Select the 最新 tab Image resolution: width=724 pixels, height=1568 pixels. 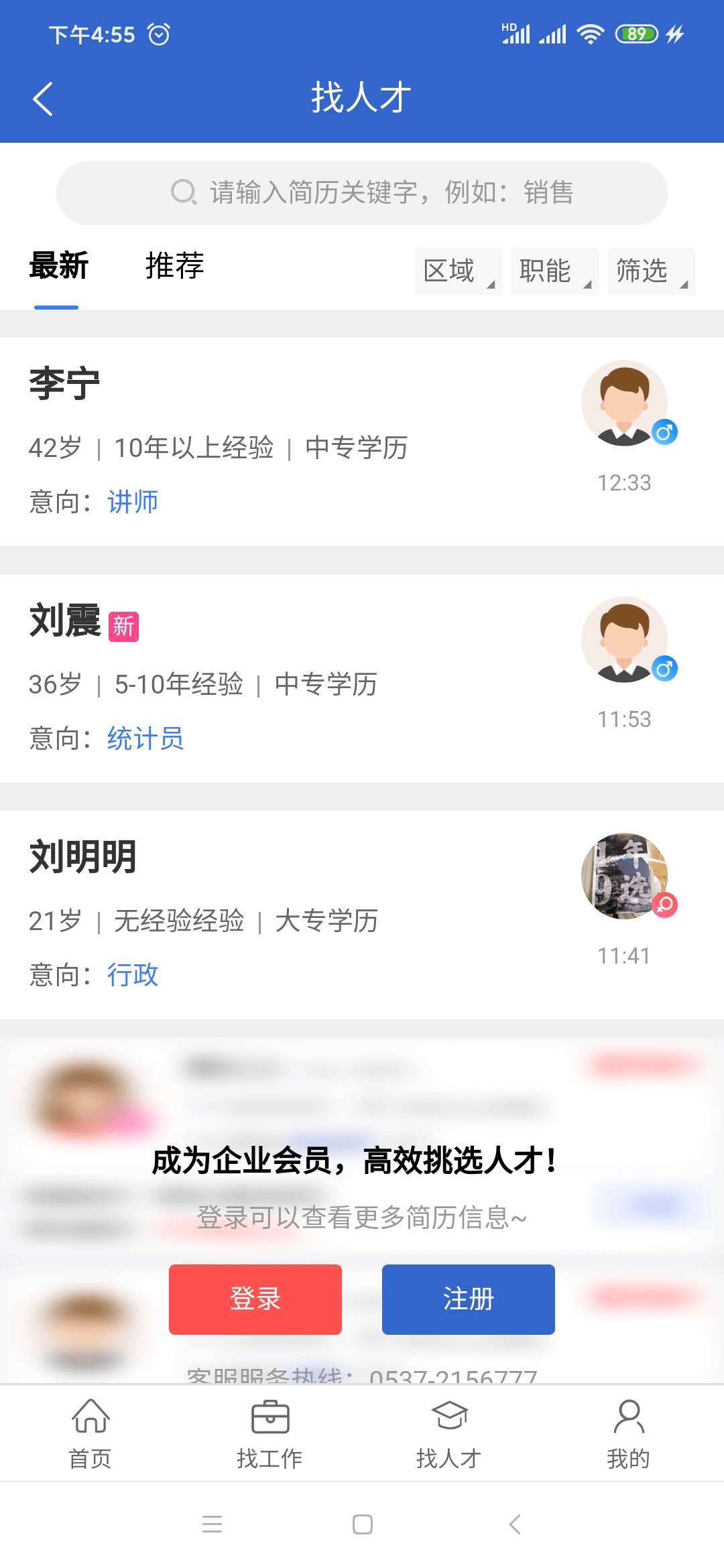coord(58,266)
